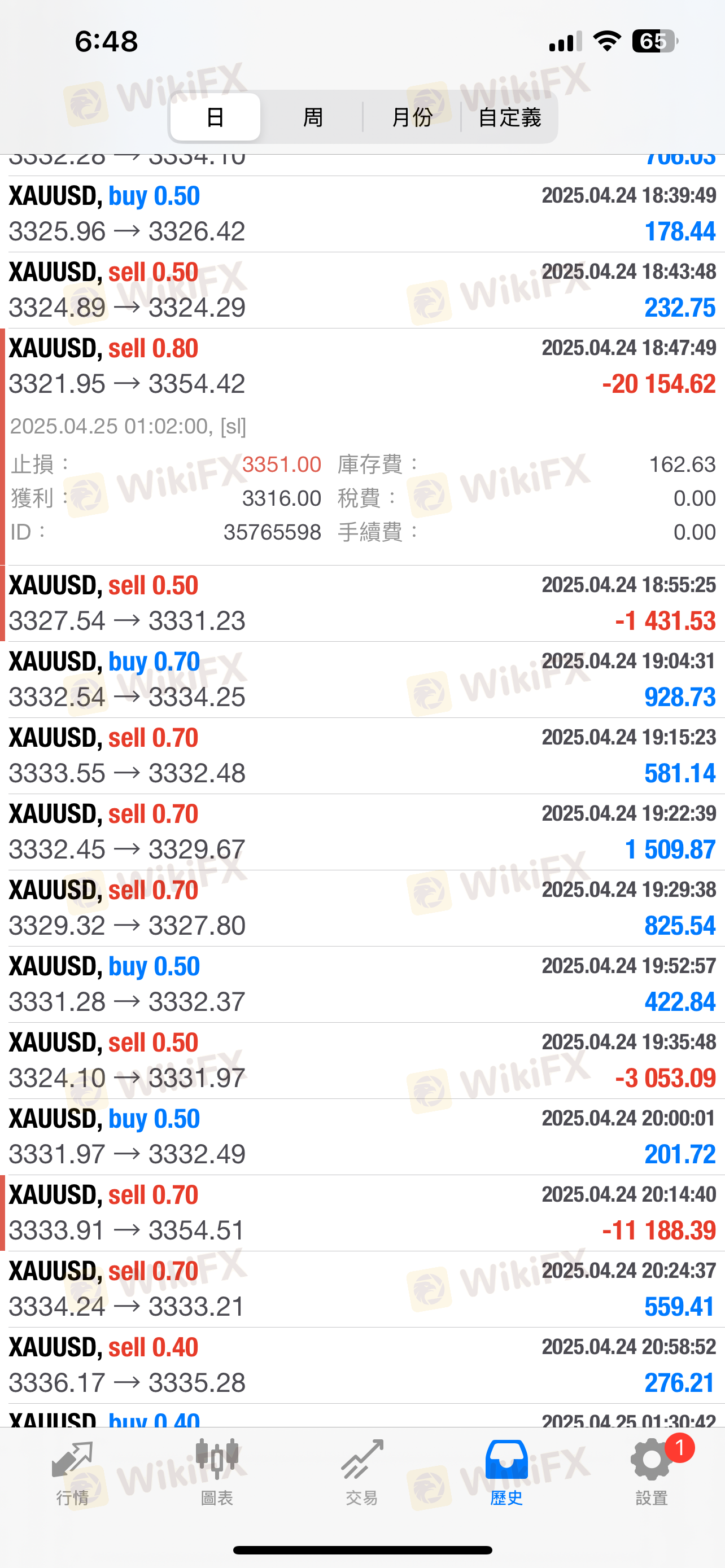Expand the sell 0.70 trade with 559.41 profit

coord(362,1289)
